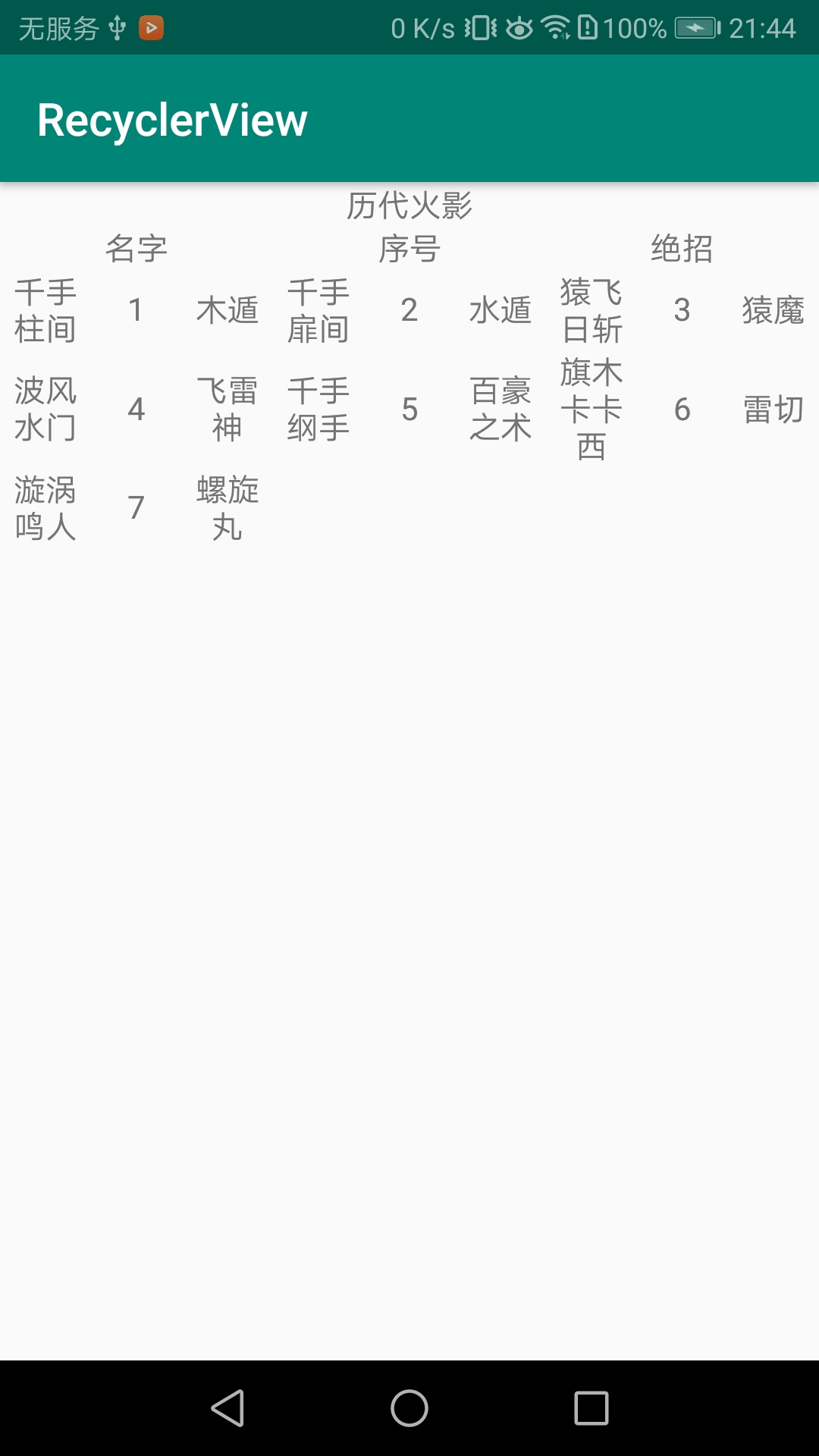Select the 序号 column header

[x=409, y=249]
